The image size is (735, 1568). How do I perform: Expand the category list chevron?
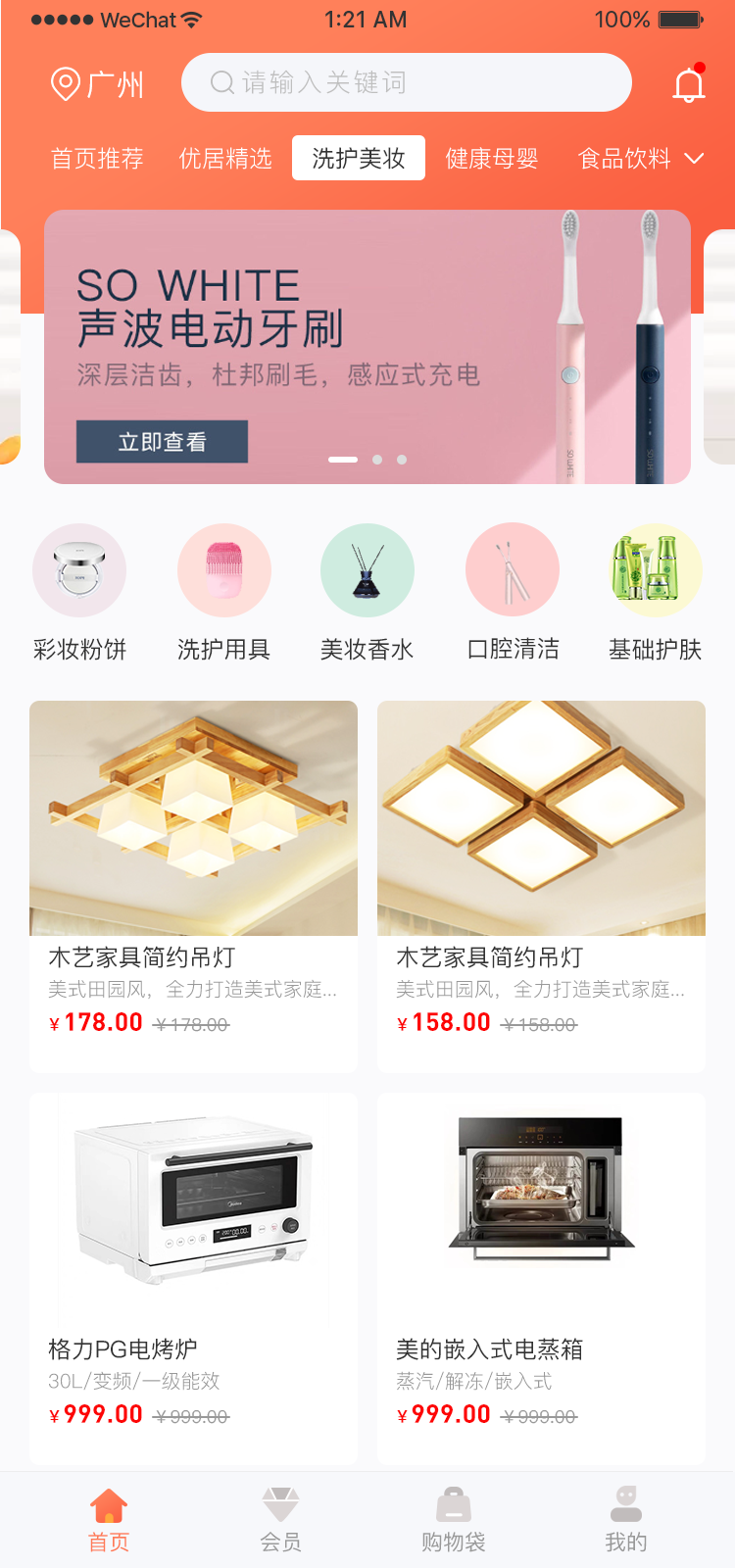(x=695, y=159)
